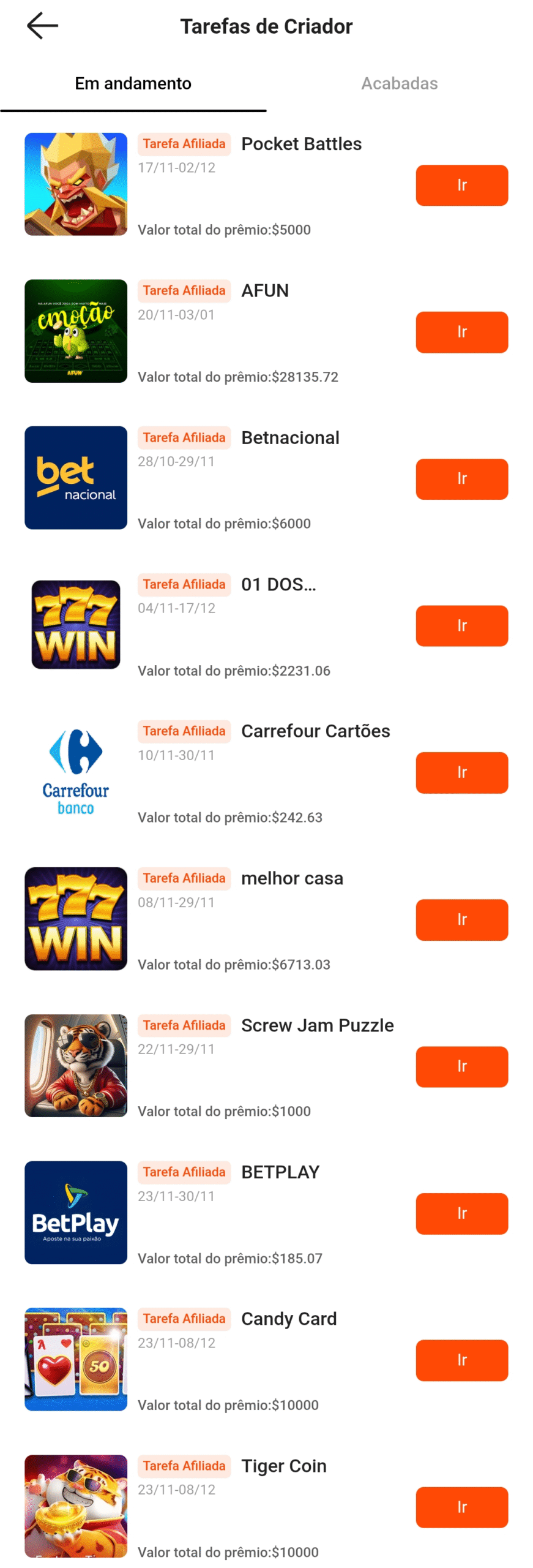View the Betnacional logo tile
The width and height of the screenshot is (533, 1568).
(76, 478)
